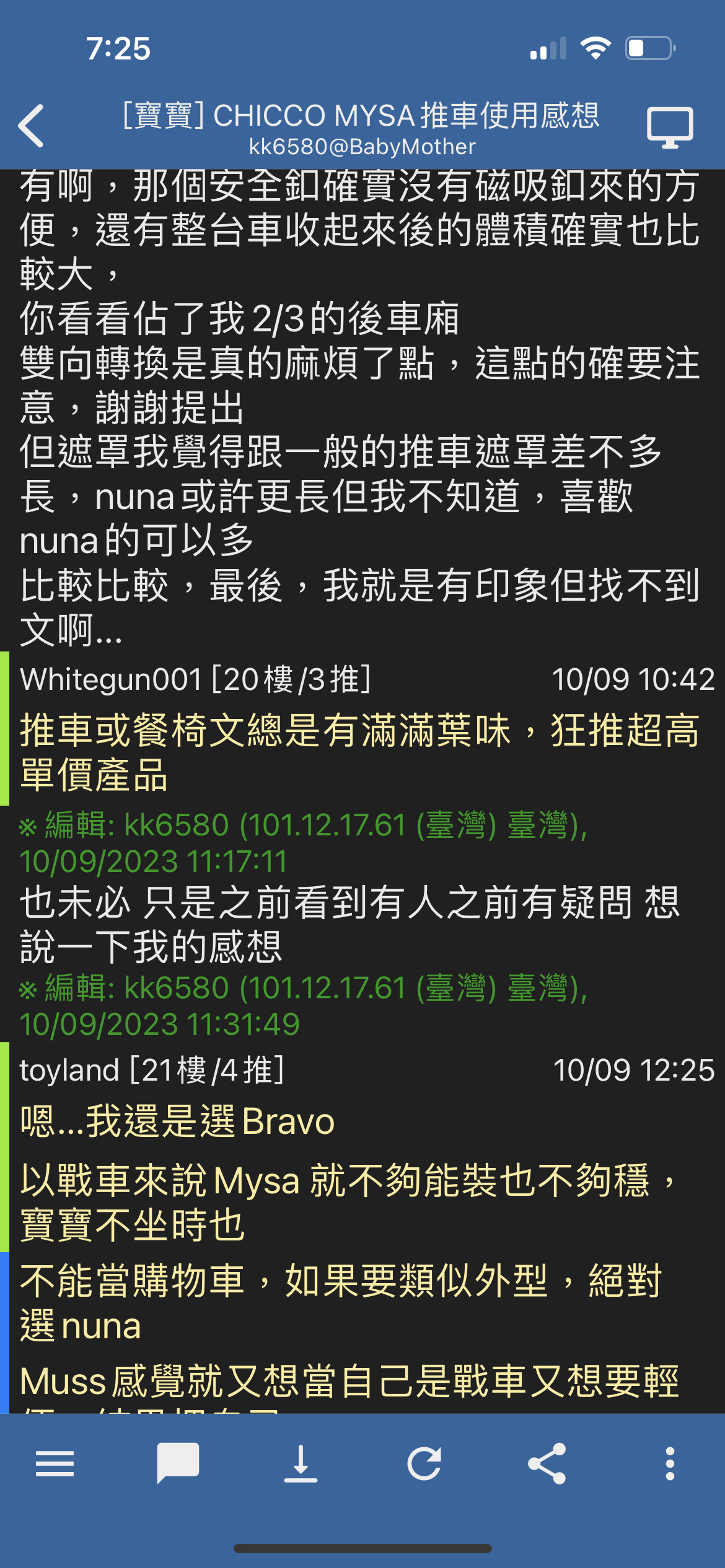Open the hamburger menu in bottom toolbar

tap(55, 1464)
